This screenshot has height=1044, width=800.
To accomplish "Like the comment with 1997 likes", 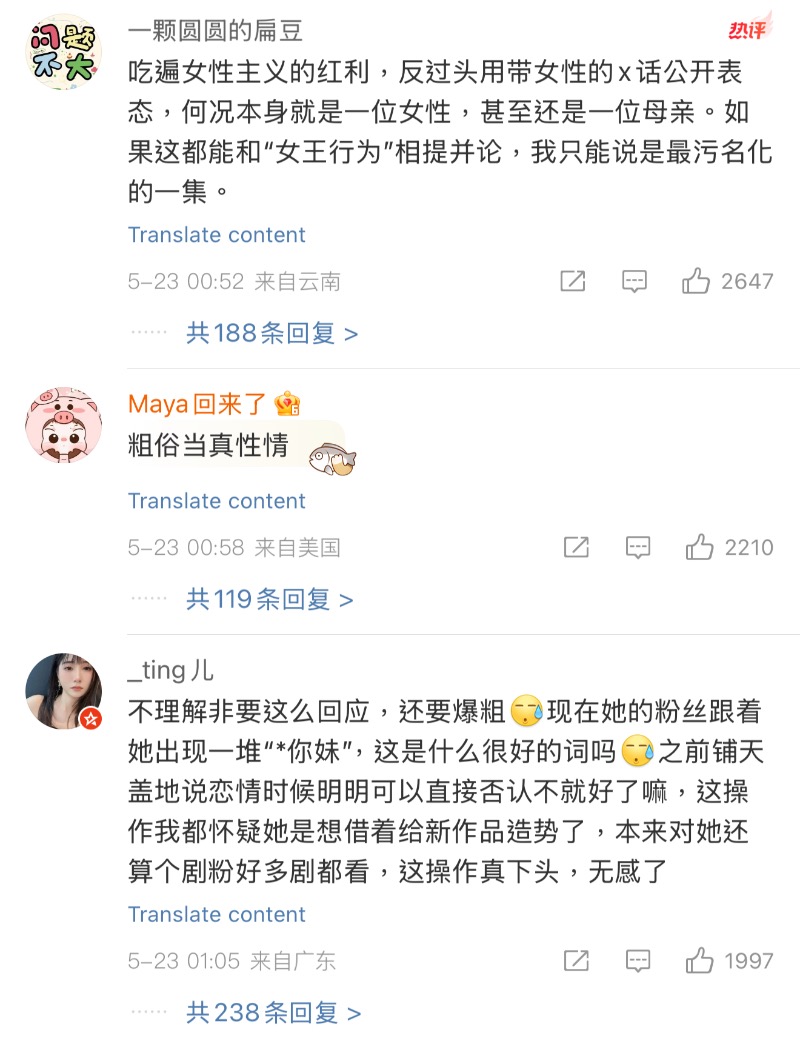I will click(x=700, y=961).
